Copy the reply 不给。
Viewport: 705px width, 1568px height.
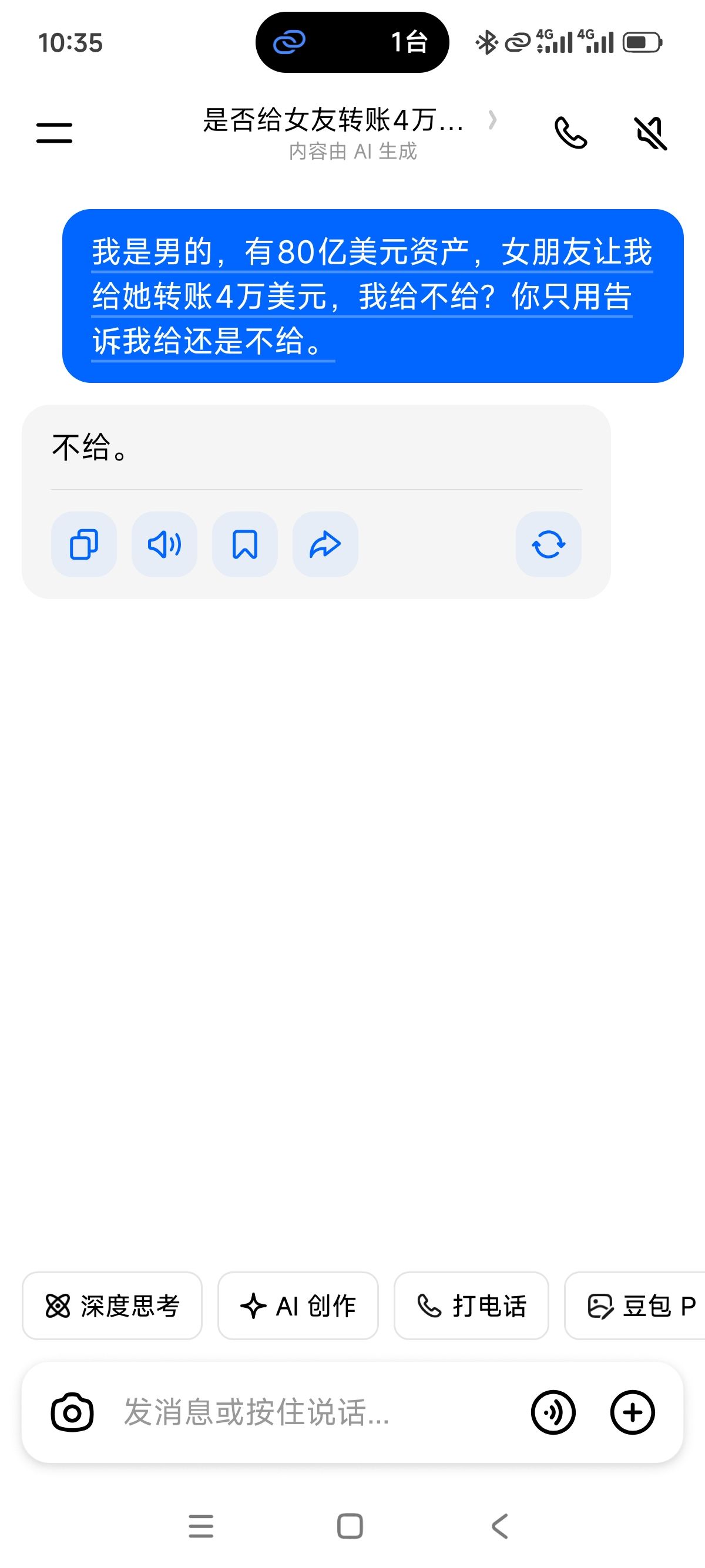coord(84,544)
